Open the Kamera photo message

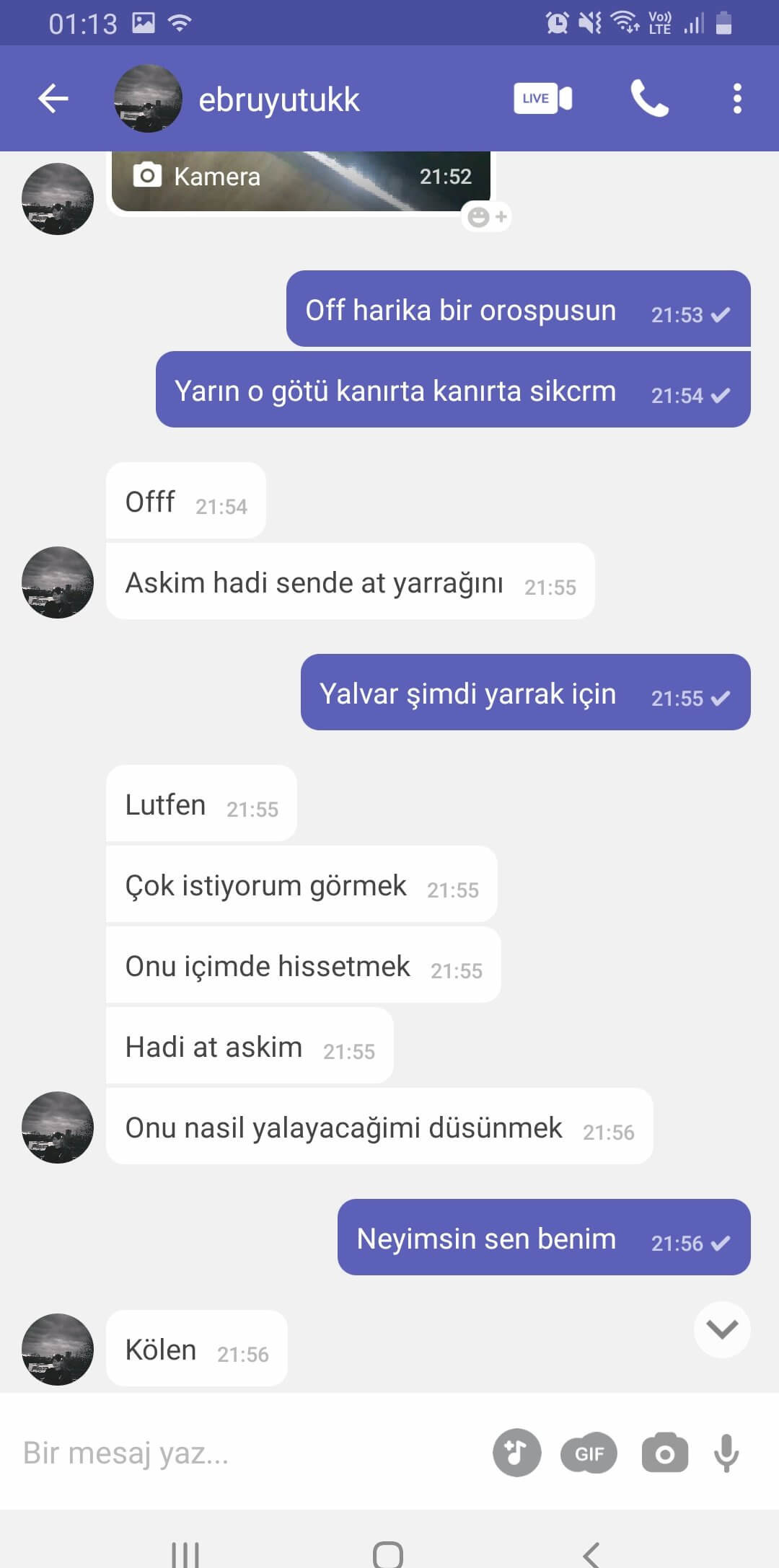[x=301, y=180]
